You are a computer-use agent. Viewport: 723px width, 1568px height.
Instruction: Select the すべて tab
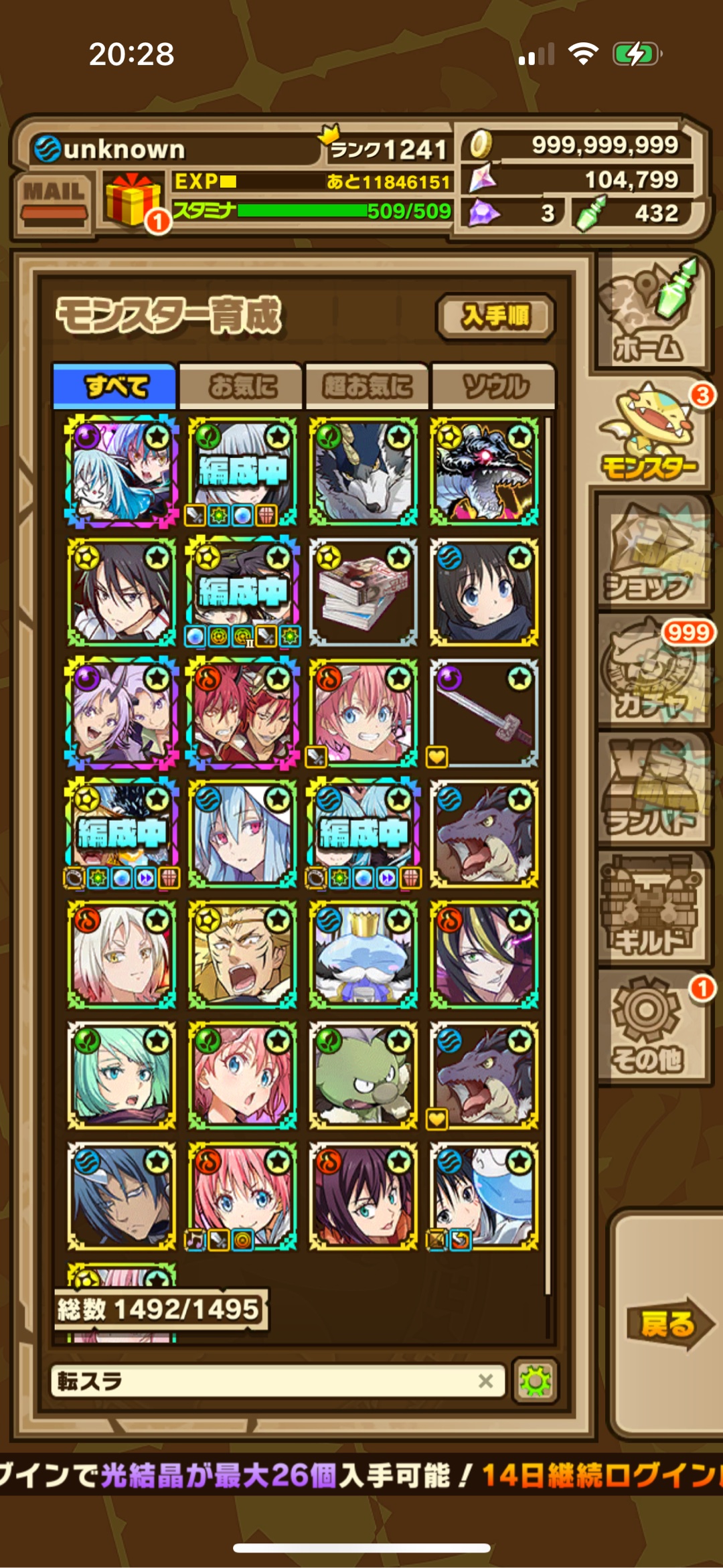[115, 386]
